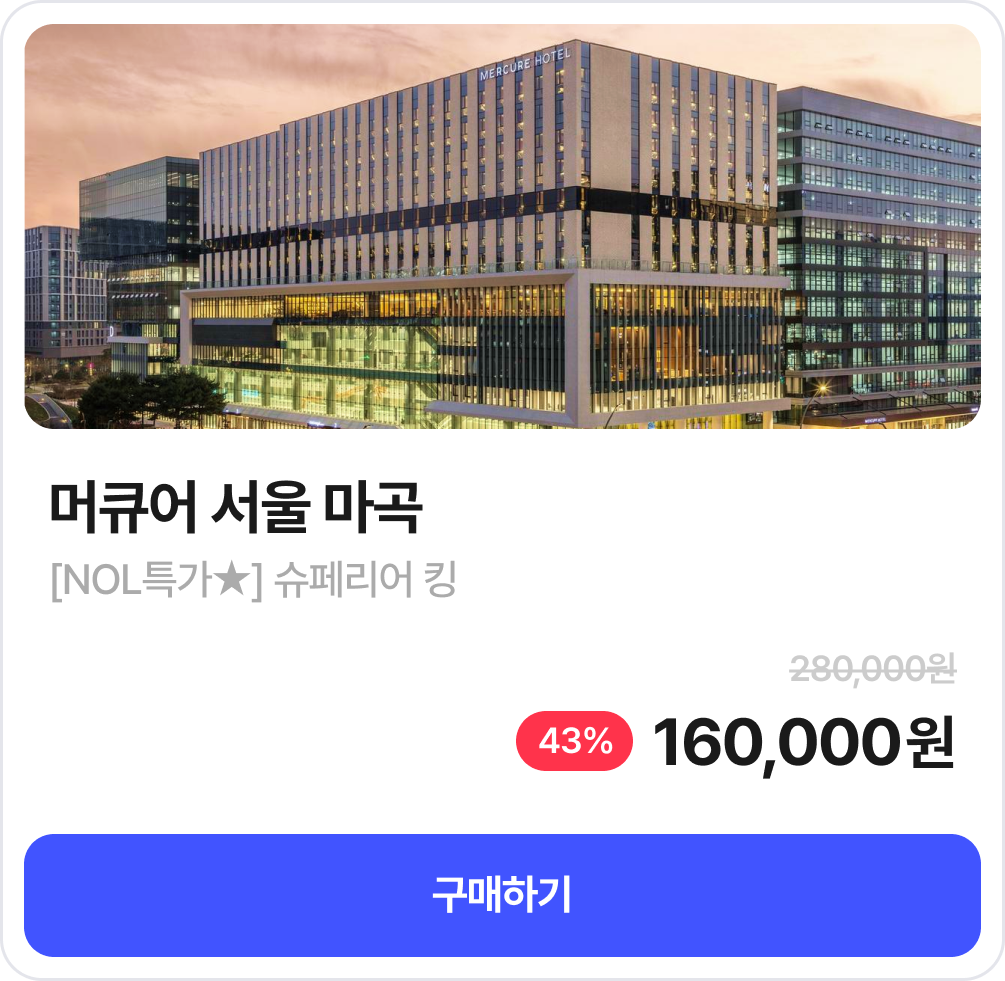Tap the 구매하기 purchase button
Image resolution: width=1005 pixels, height=981 pixels.
(502, 895)
